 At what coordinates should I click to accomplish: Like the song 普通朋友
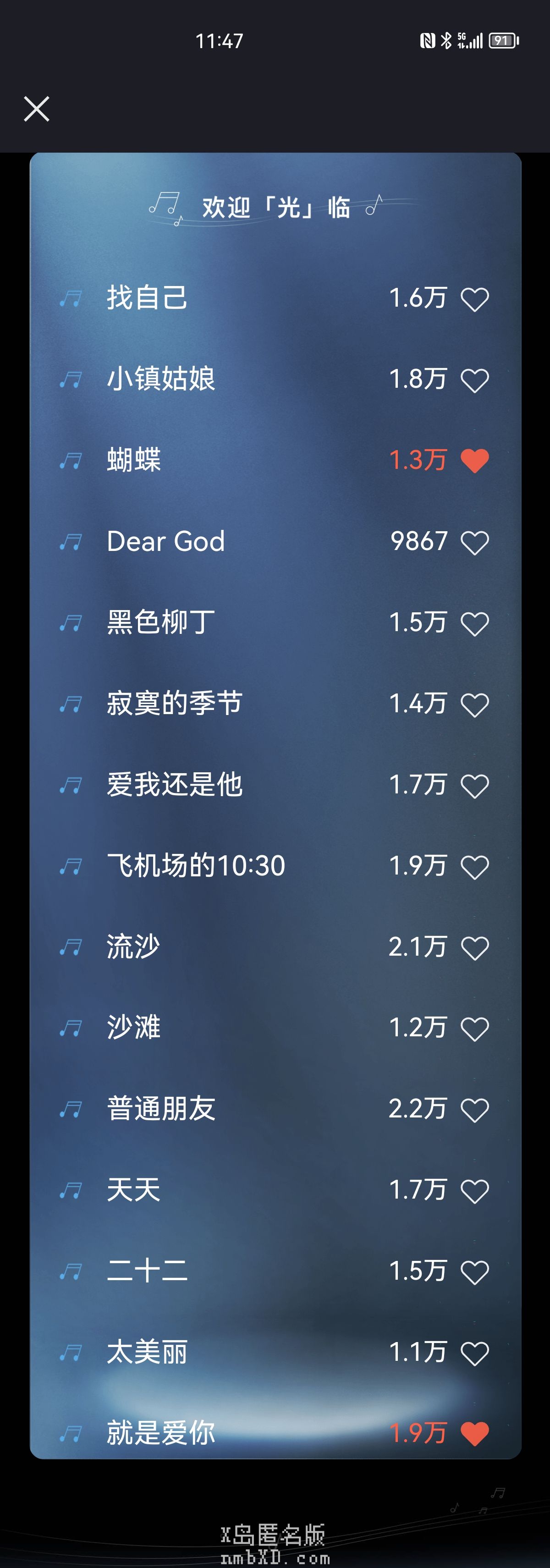click(474, 1110)
